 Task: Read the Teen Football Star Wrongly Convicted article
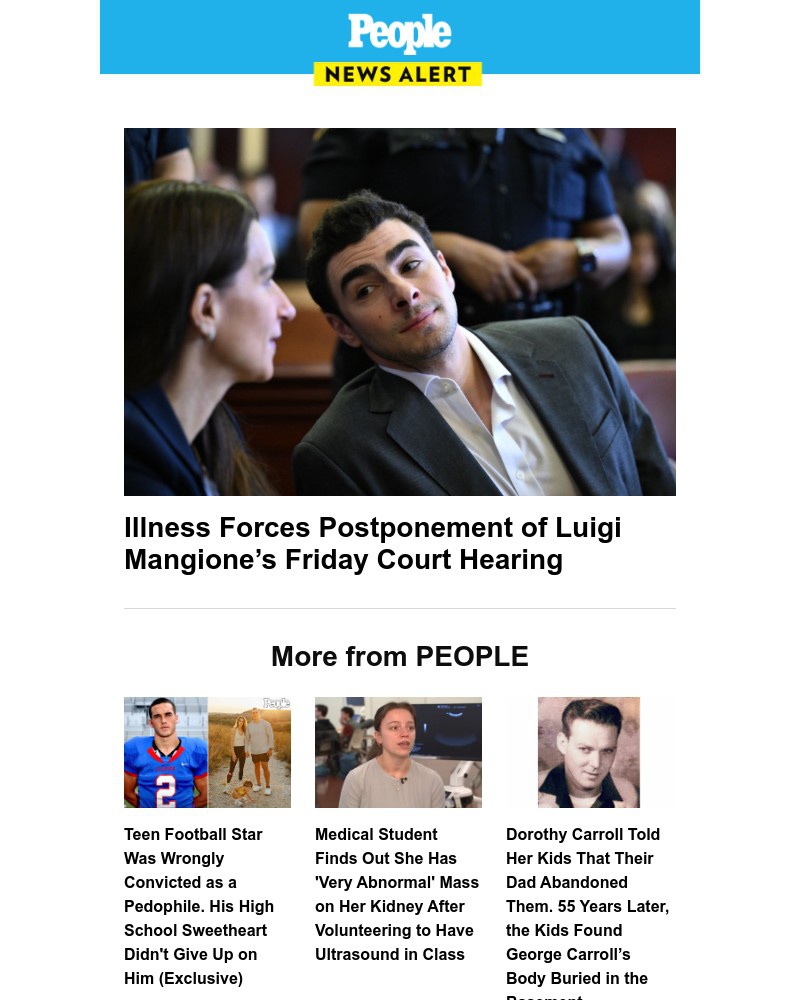(199, 906)
